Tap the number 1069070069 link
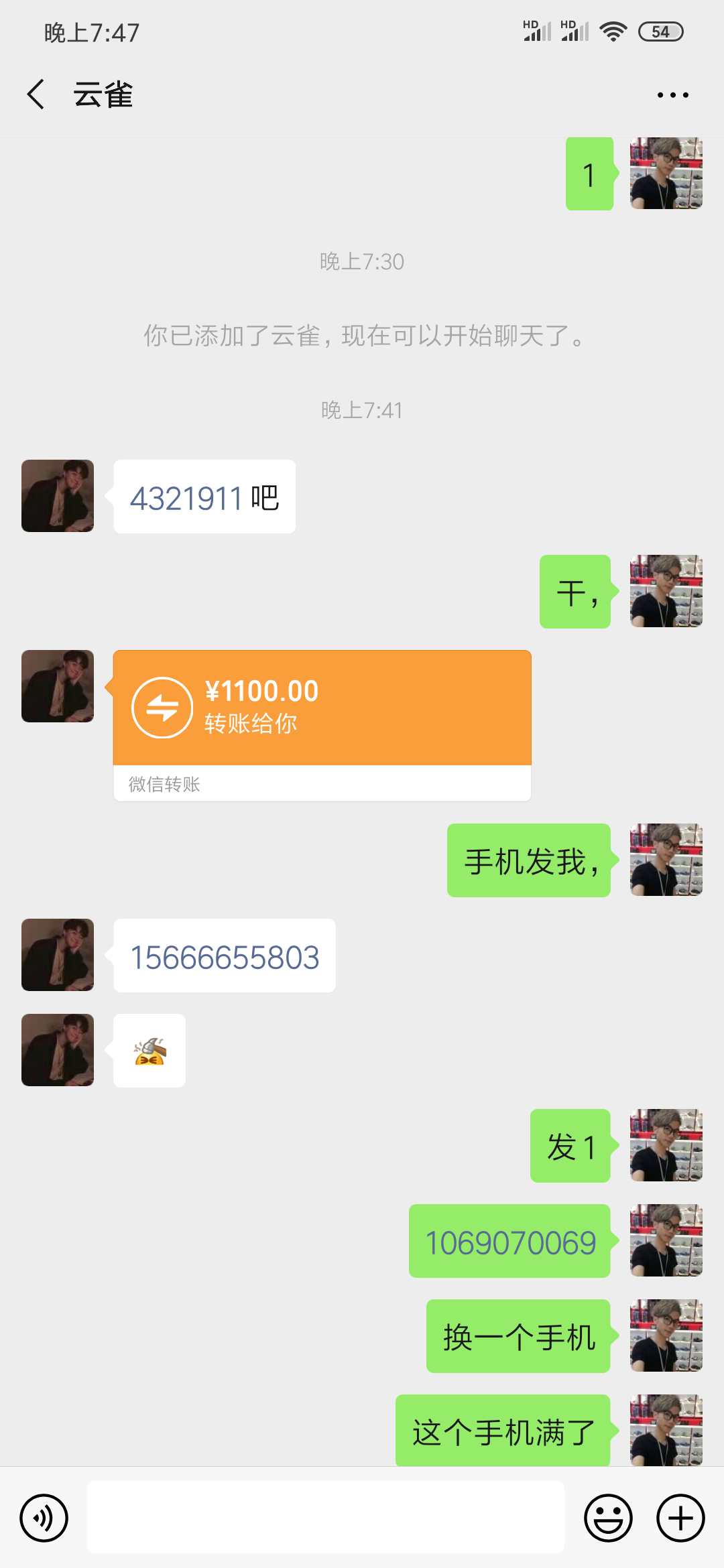Viewport: 724px width, 1568px height. (510, 1242)
